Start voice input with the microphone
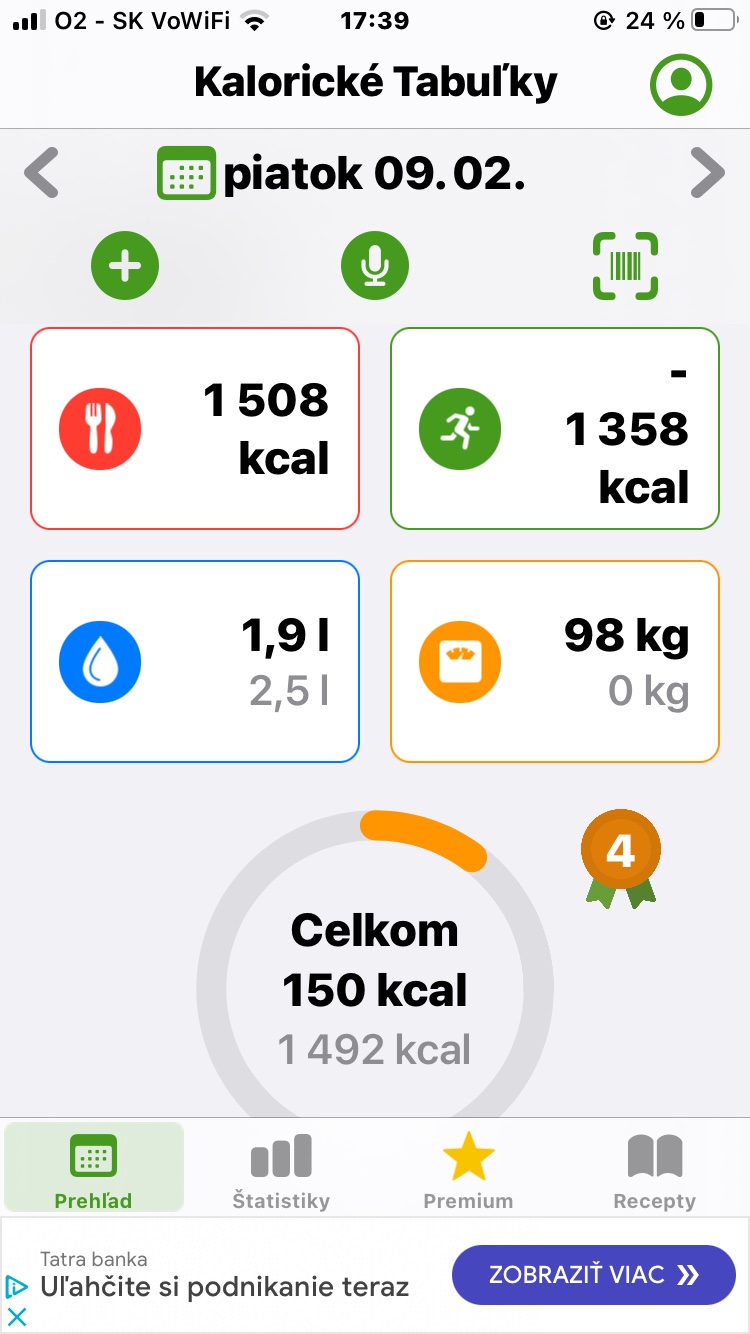The height and width of the screenshot is (1334, 750). [x=375, y=266]
